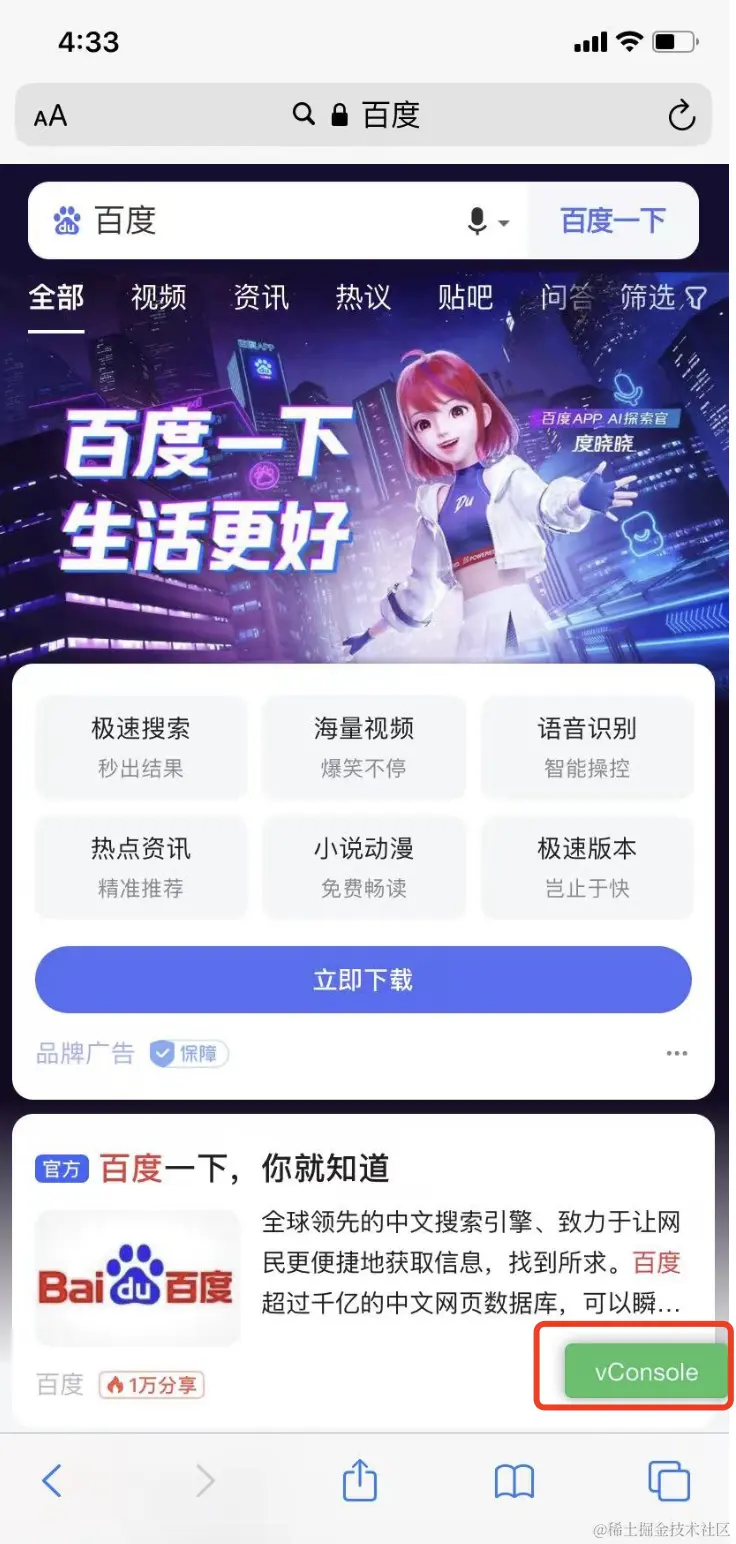
Task: Switch to the 视频 tab
Action: (x=158, y=297)
